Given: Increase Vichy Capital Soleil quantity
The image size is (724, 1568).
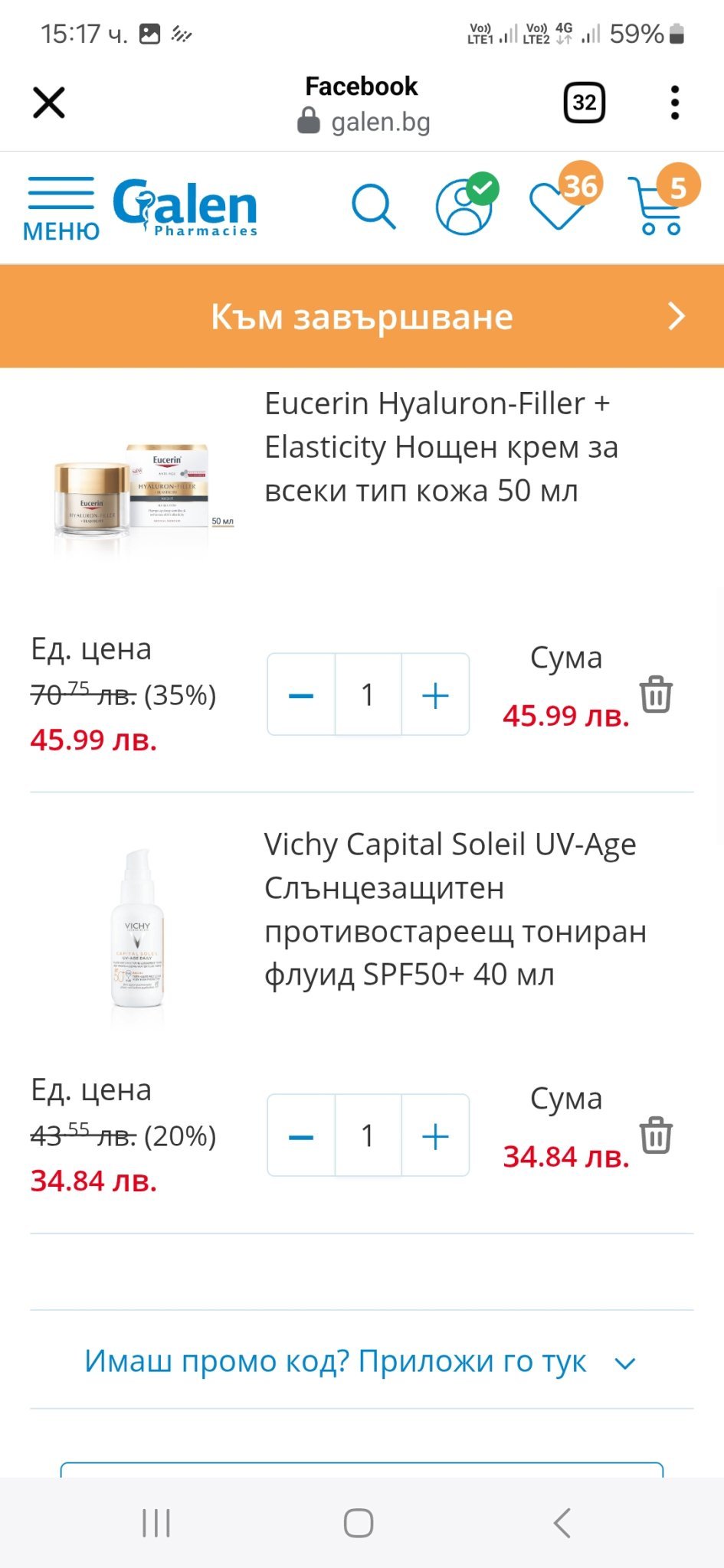Looking at the screenshot, I should (435, 1136).
